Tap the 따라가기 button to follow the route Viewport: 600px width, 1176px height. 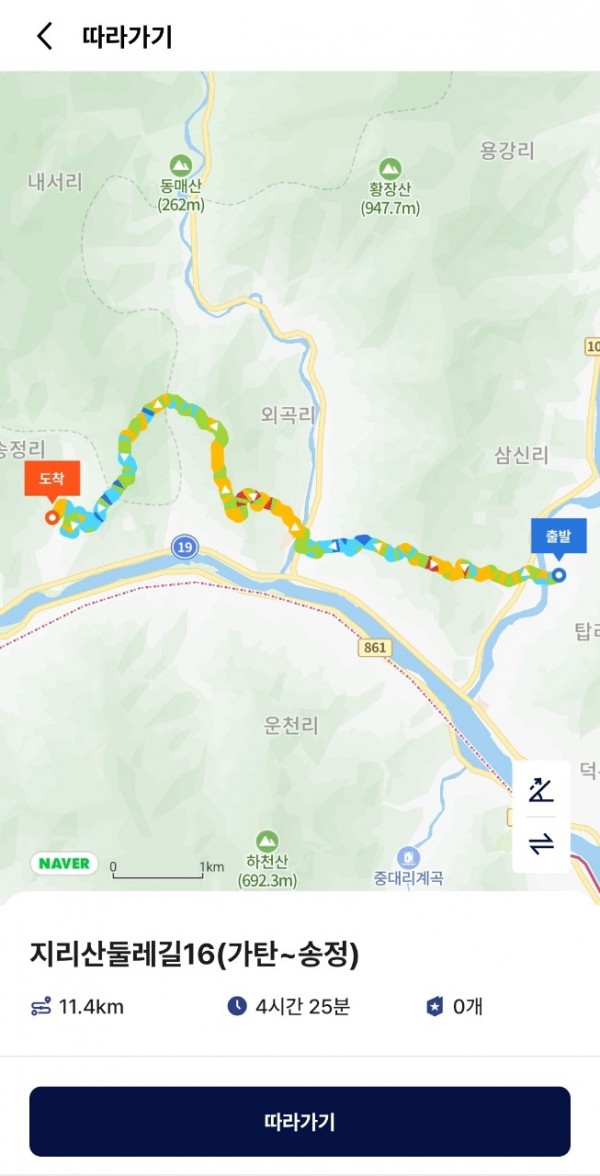(x=300, y=1121)
